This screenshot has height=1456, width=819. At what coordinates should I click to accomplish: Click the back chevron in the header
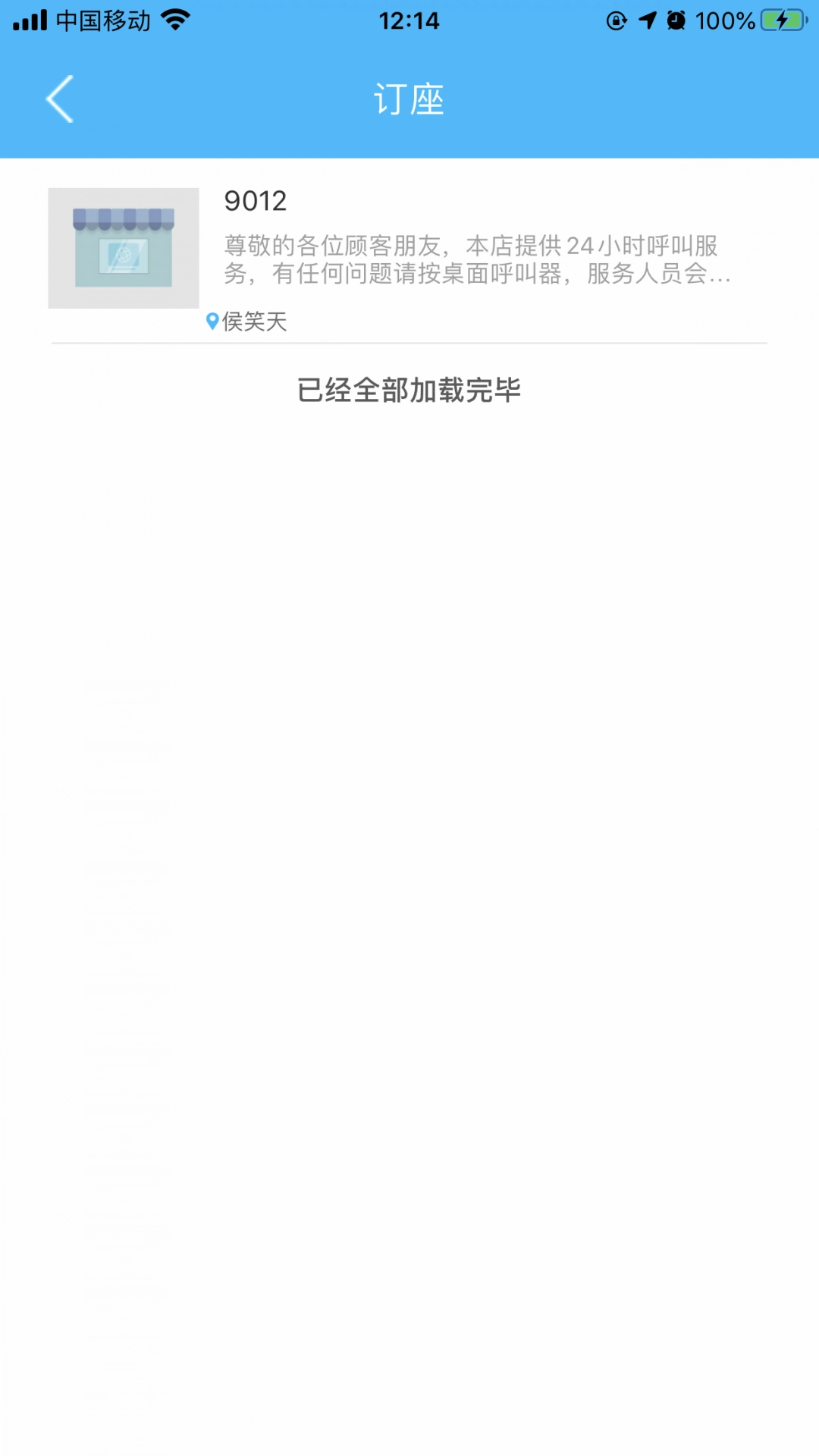59,99
